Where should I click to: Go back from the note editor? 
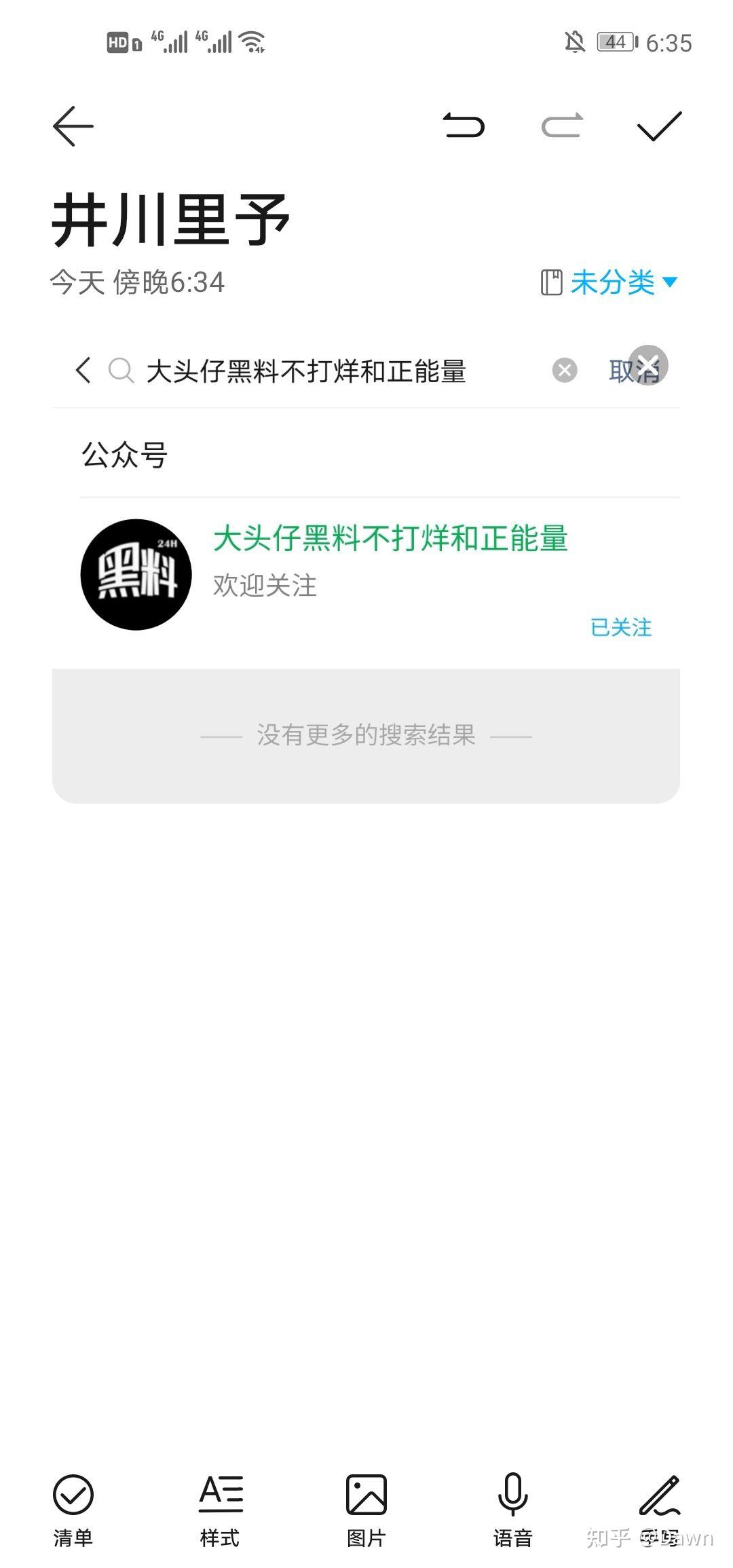[x=73, y=126]
